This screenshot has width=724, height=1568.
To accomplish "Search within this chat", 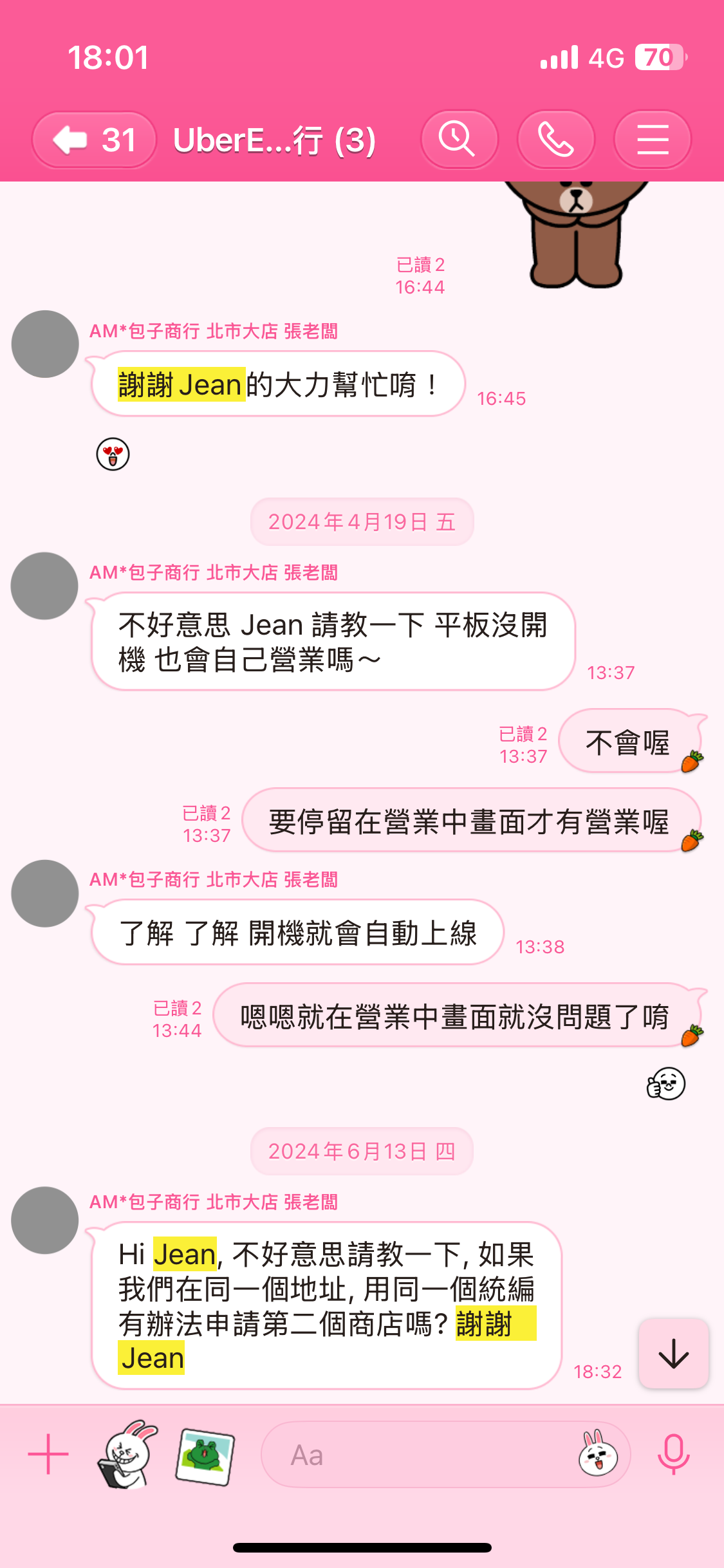I will pos(459,140).
